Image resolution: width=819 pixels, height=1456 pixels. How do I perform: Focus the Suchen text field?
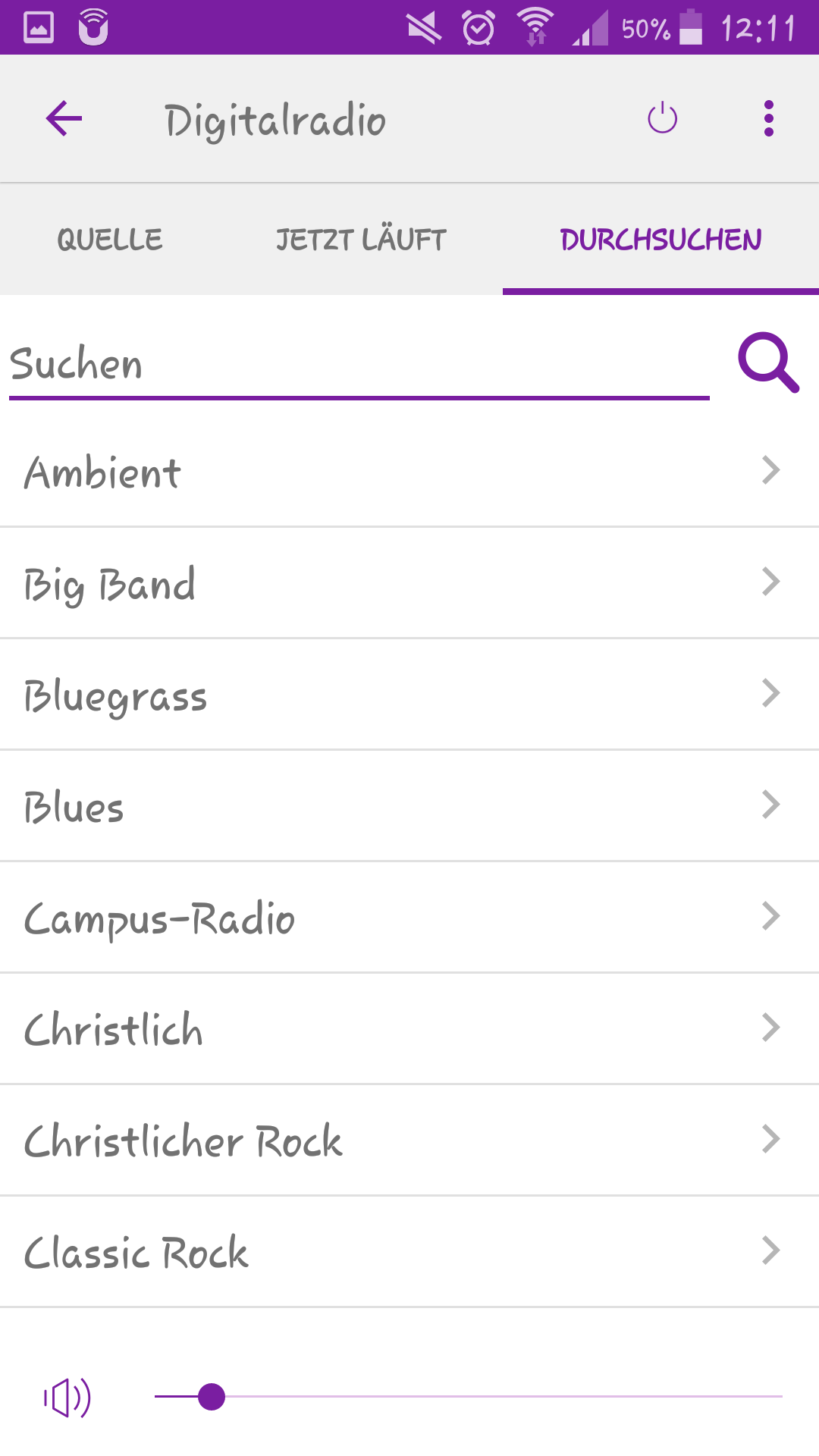[358, 366]
